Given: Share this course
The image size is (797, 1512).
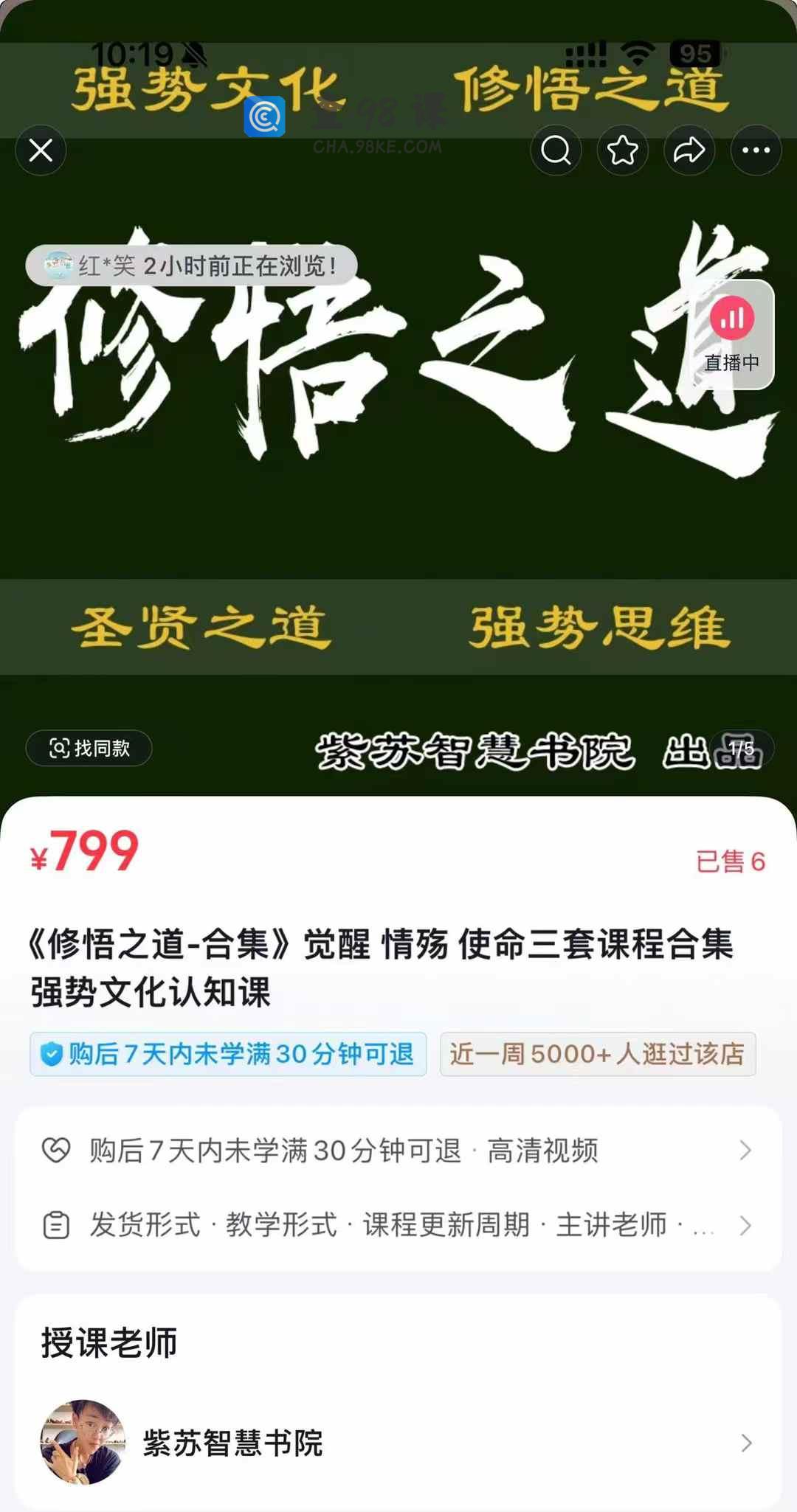Looking at the screenshot, I should [689, 150].
